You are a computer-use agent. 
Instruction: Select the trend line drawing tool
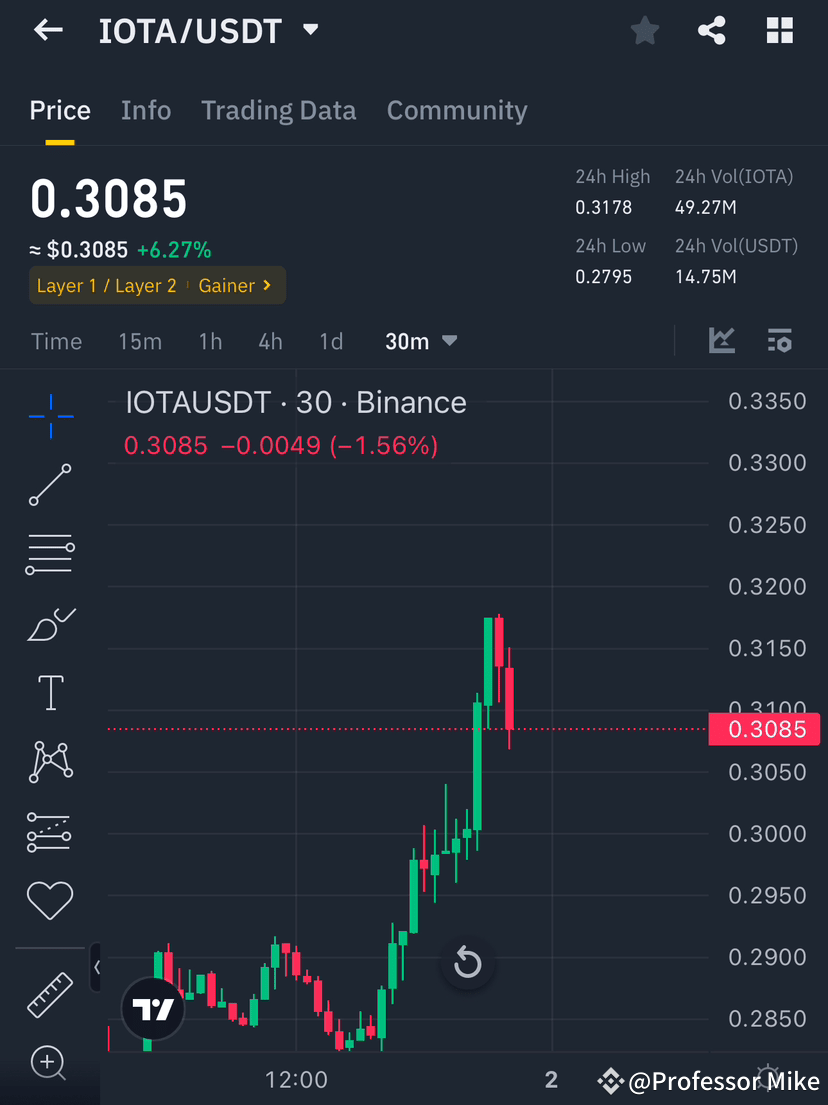(50, 486)
